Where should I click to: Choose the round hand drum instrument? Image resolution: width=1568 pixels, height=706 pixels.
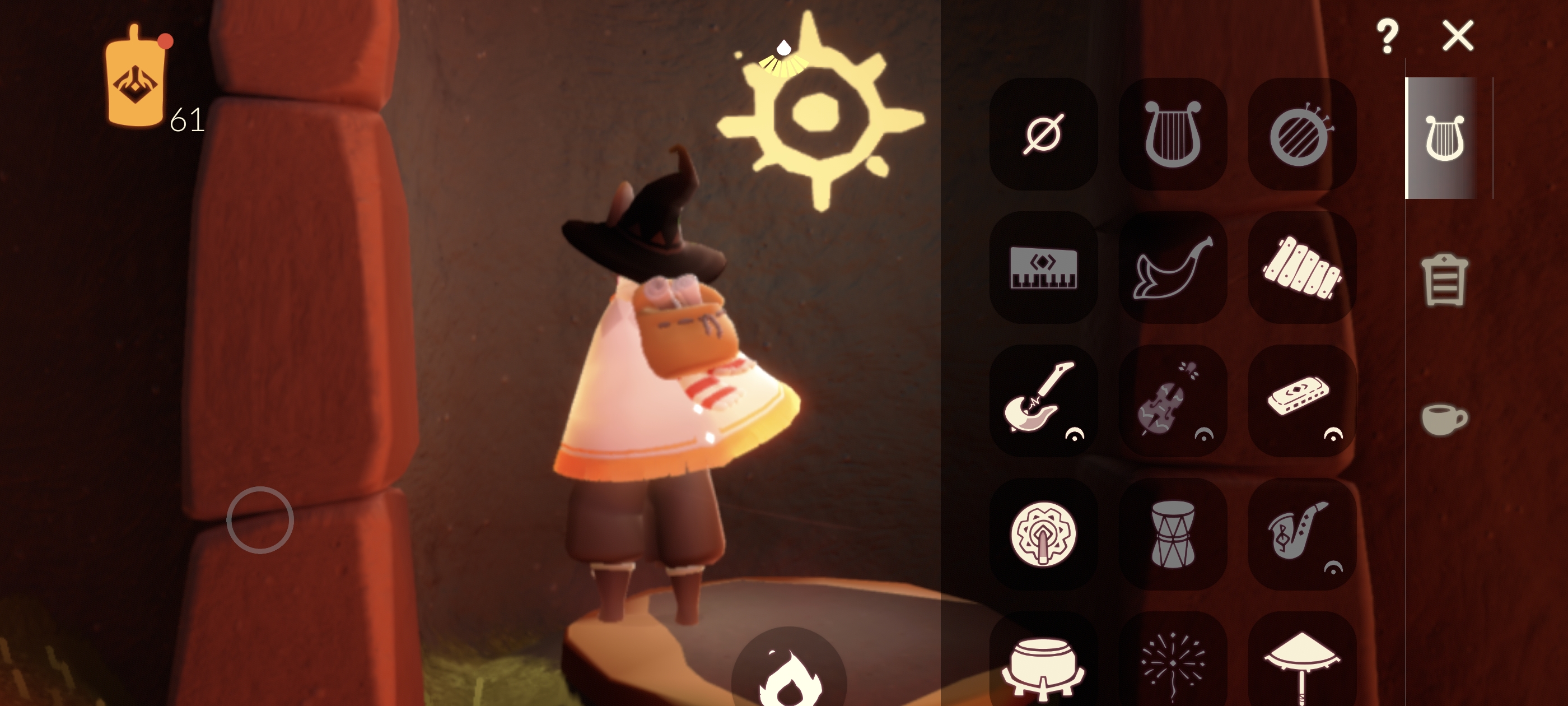[1301, 134]
